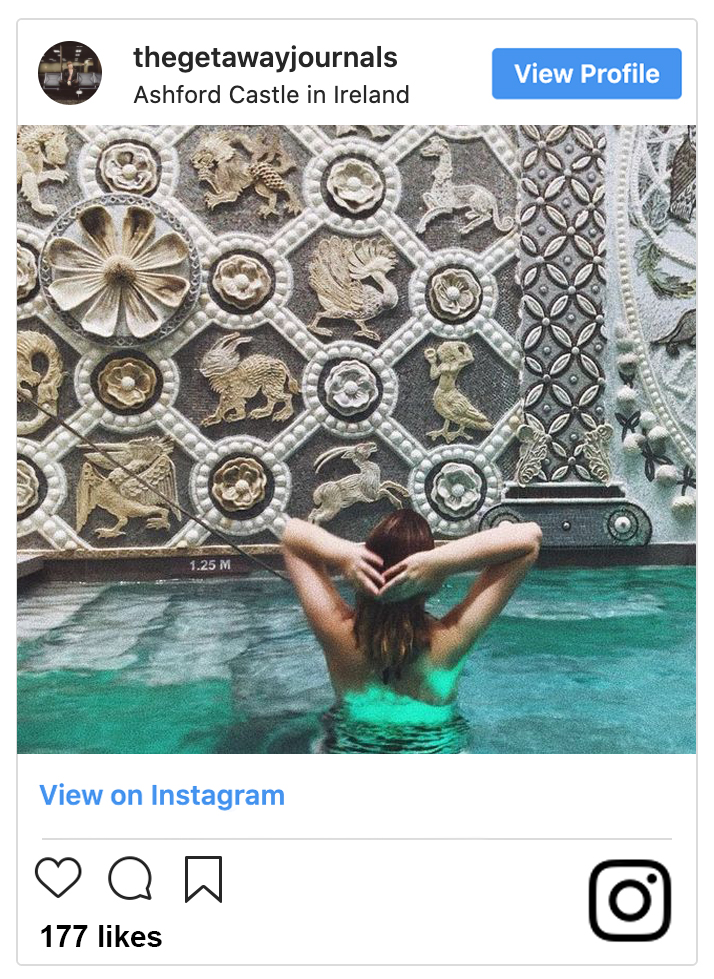Like the post with the heart icon
Viewport: 714px width, 979px height.
(x=58, y=878)
